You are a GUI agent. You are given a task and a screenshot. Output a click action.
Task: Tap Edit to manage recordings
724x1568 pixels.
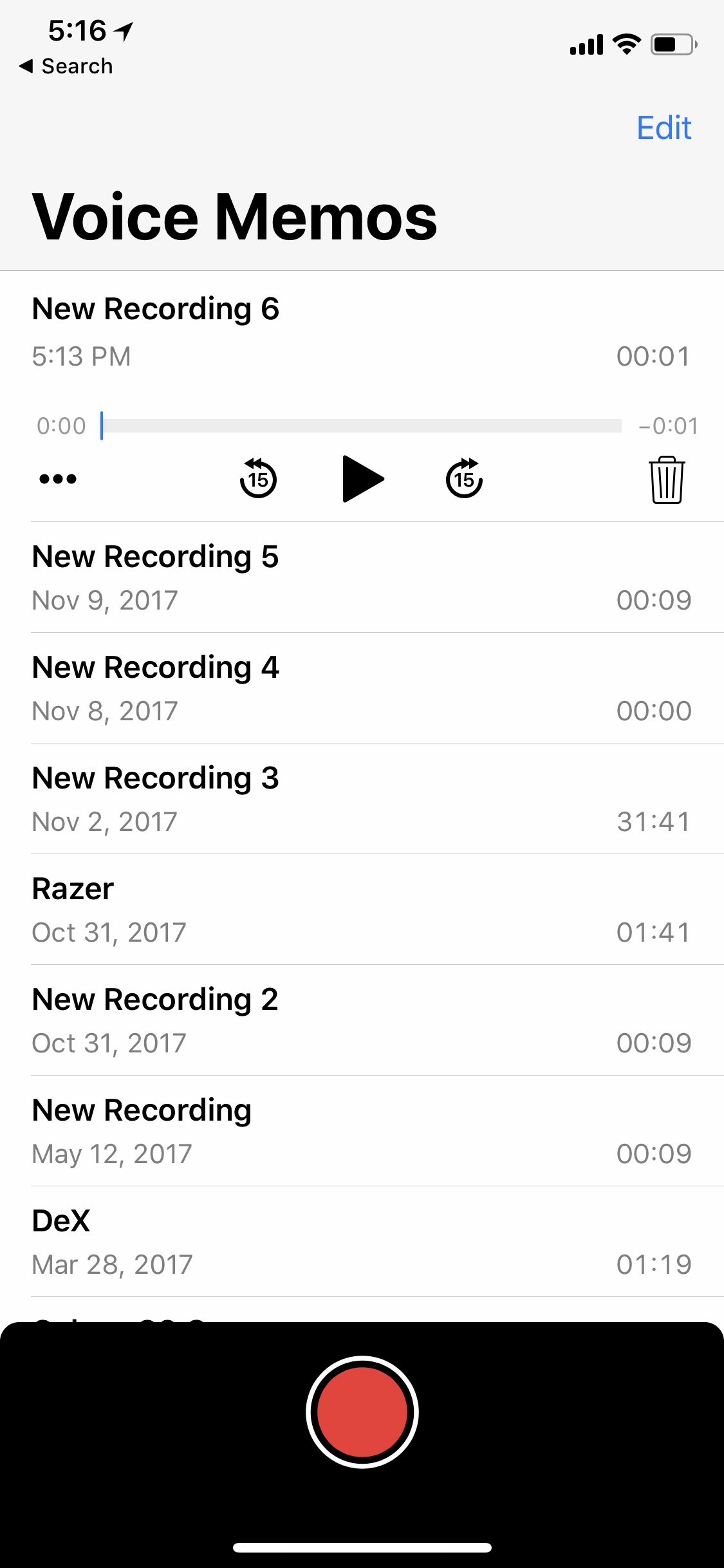[664, 128]
